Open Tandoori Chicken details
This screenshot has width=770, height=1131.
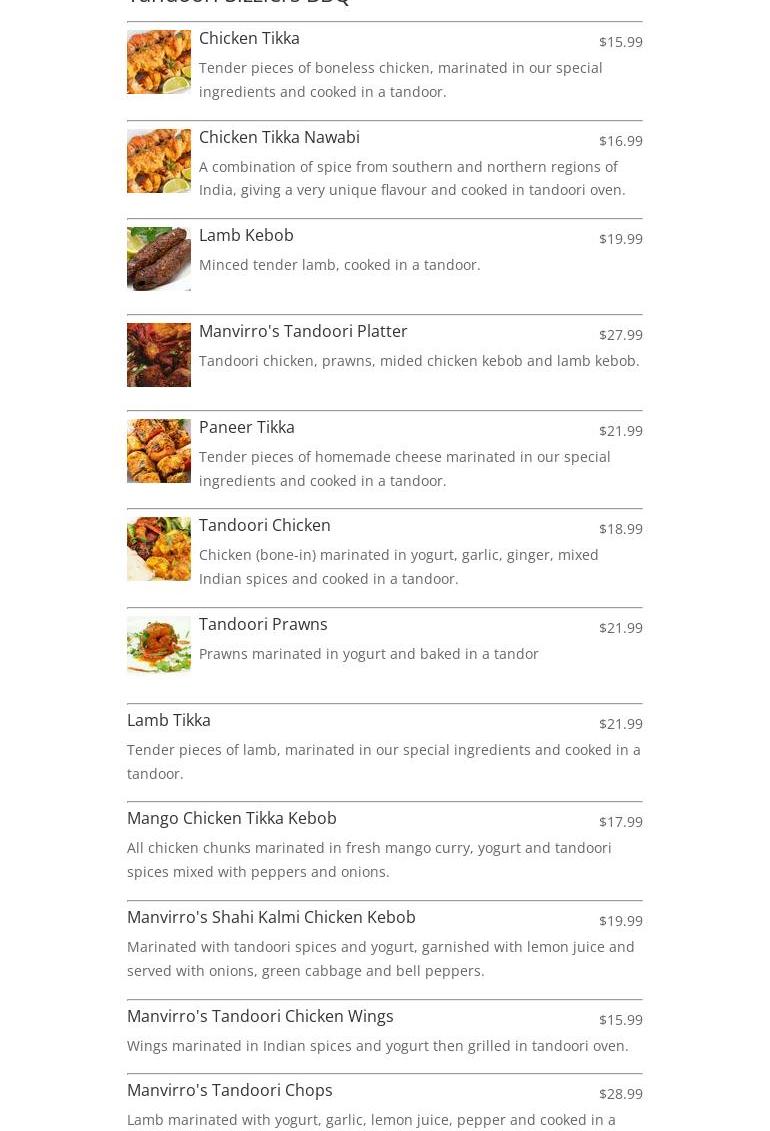[264, 525]
